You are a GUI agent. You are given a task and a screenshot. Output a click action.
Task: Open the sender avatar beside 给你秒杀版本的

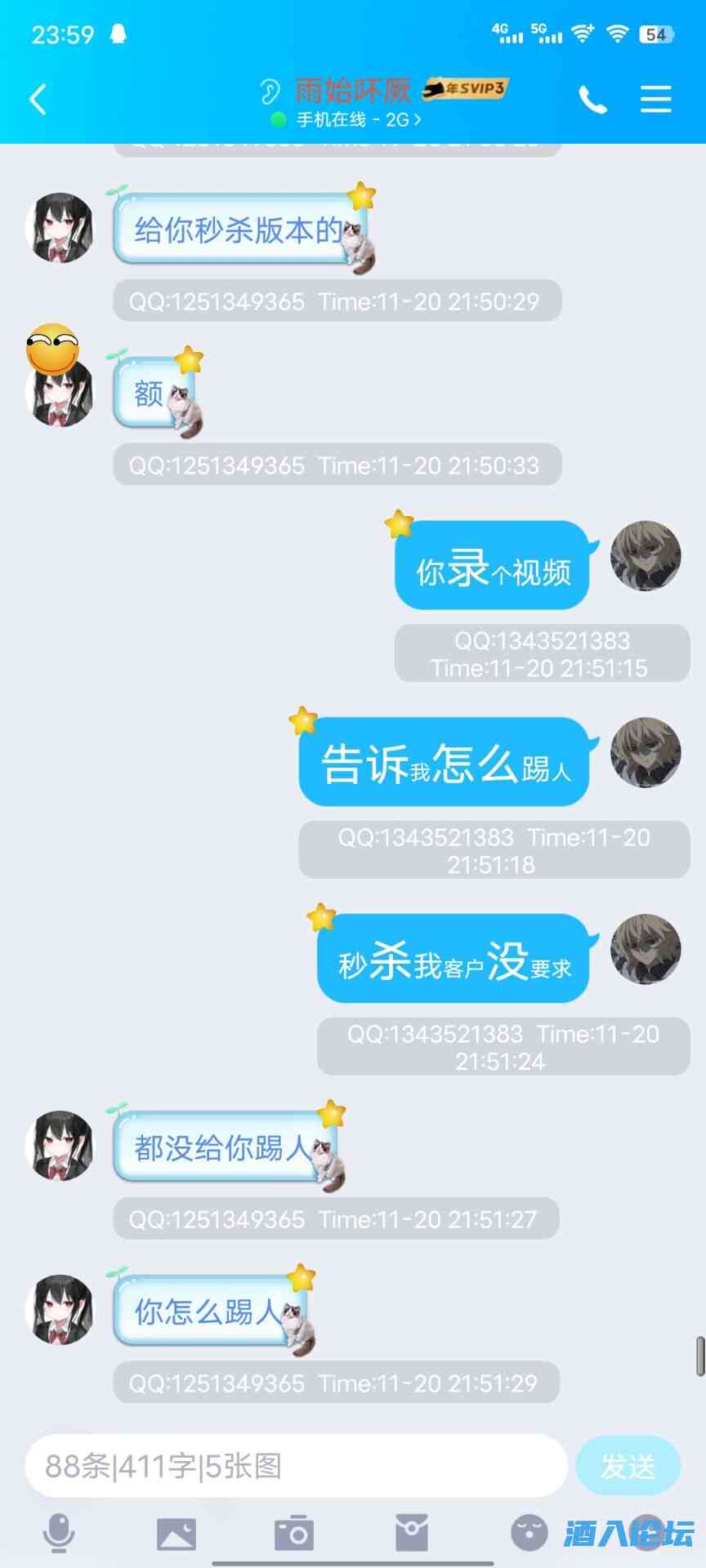click(60, 228)
